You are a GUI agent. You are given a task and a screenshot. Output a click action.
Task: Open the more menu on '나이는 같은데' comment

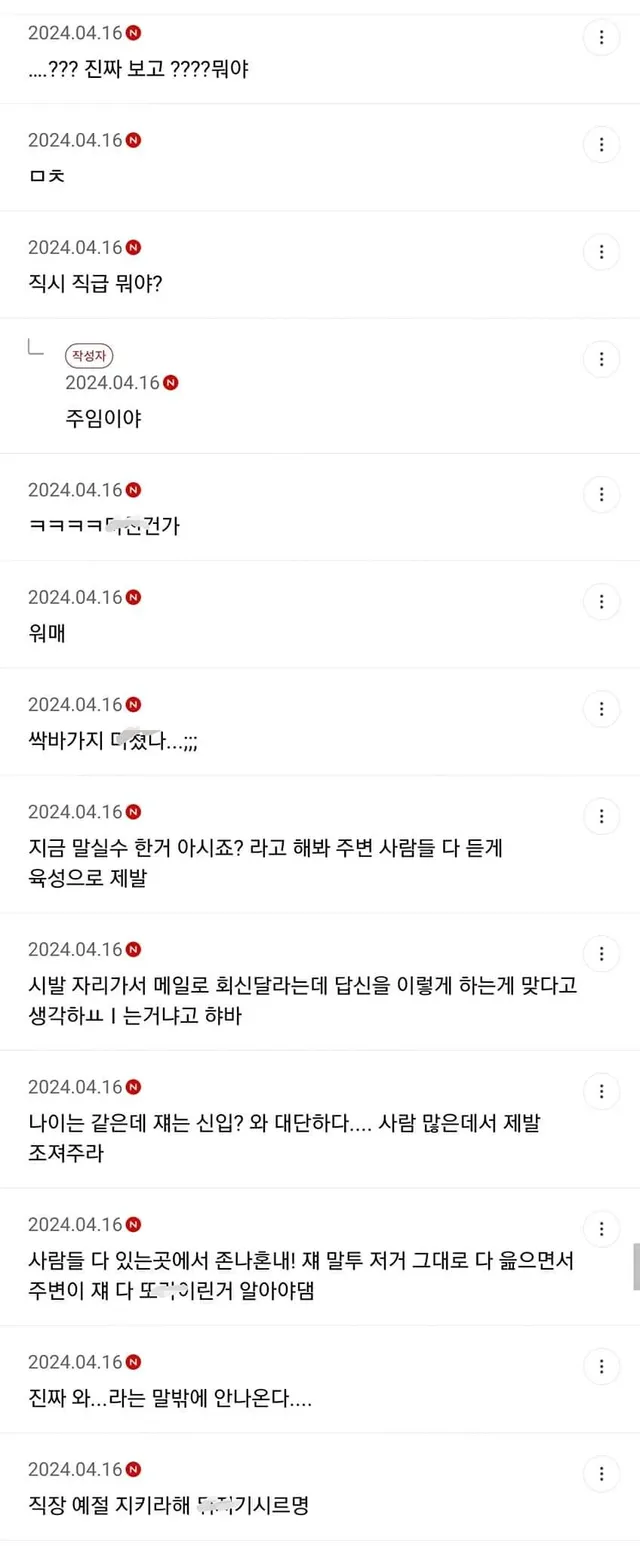[601, 1091]
